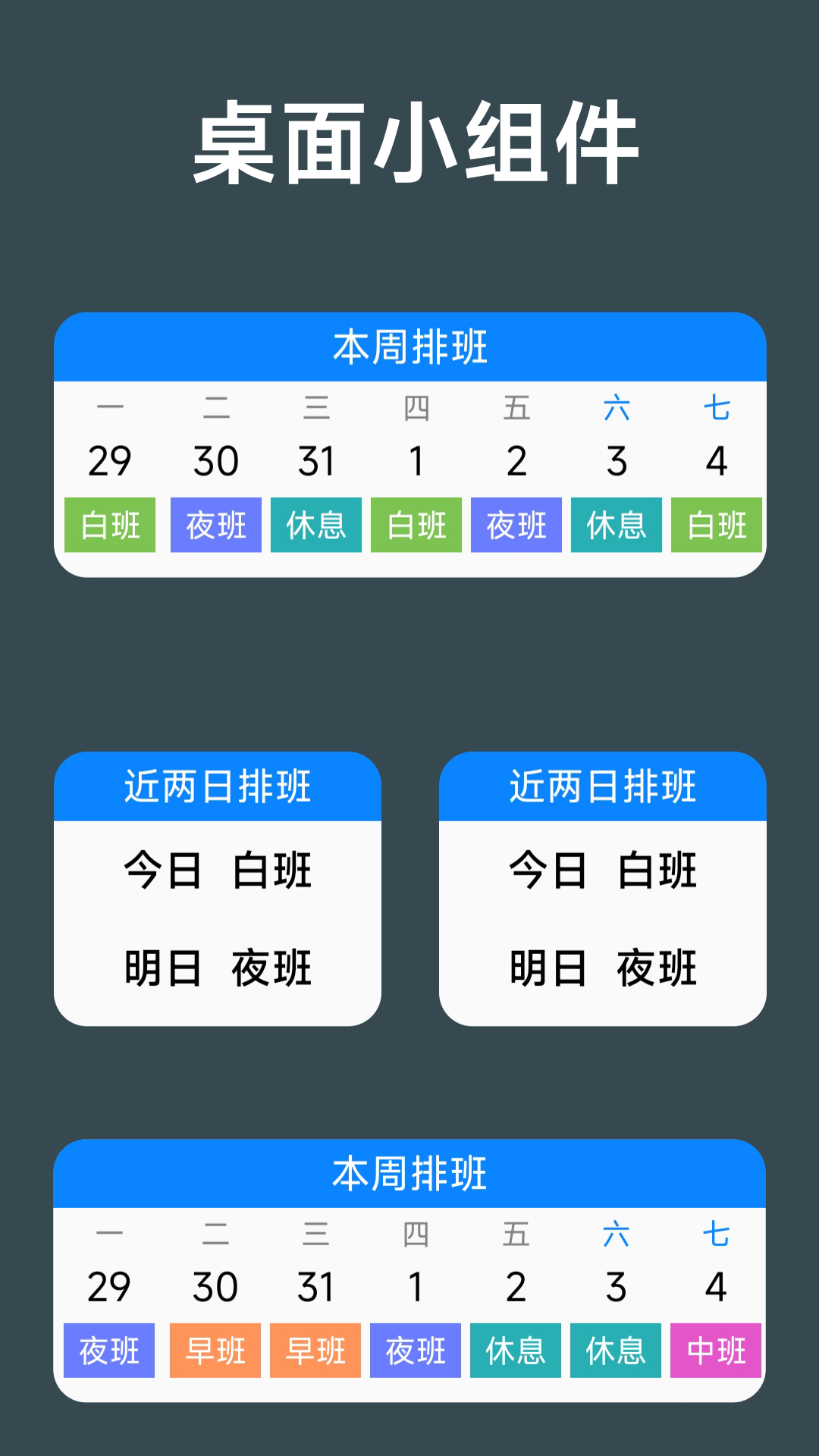Toggle the 早班 badge under Wednesday 31
The height and width of the screenshot is (1456, 819).
click(316, 1349)
